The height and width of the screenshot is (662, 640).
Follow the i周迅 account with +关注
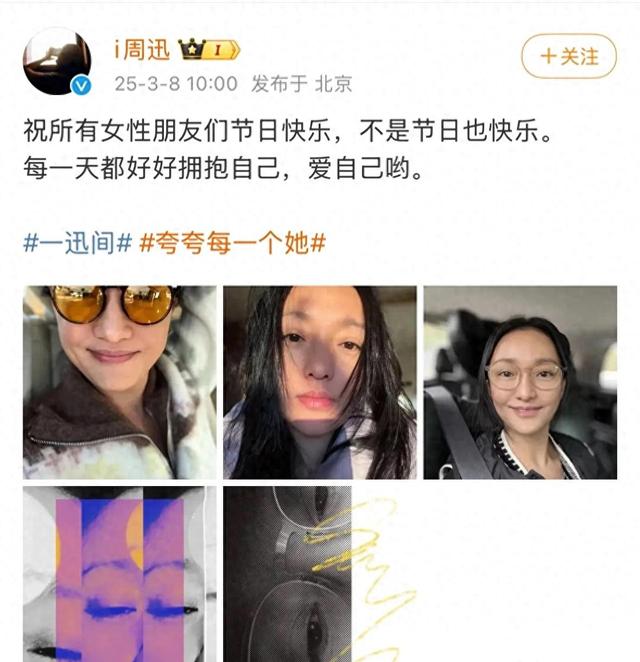(x=569, y=56)
